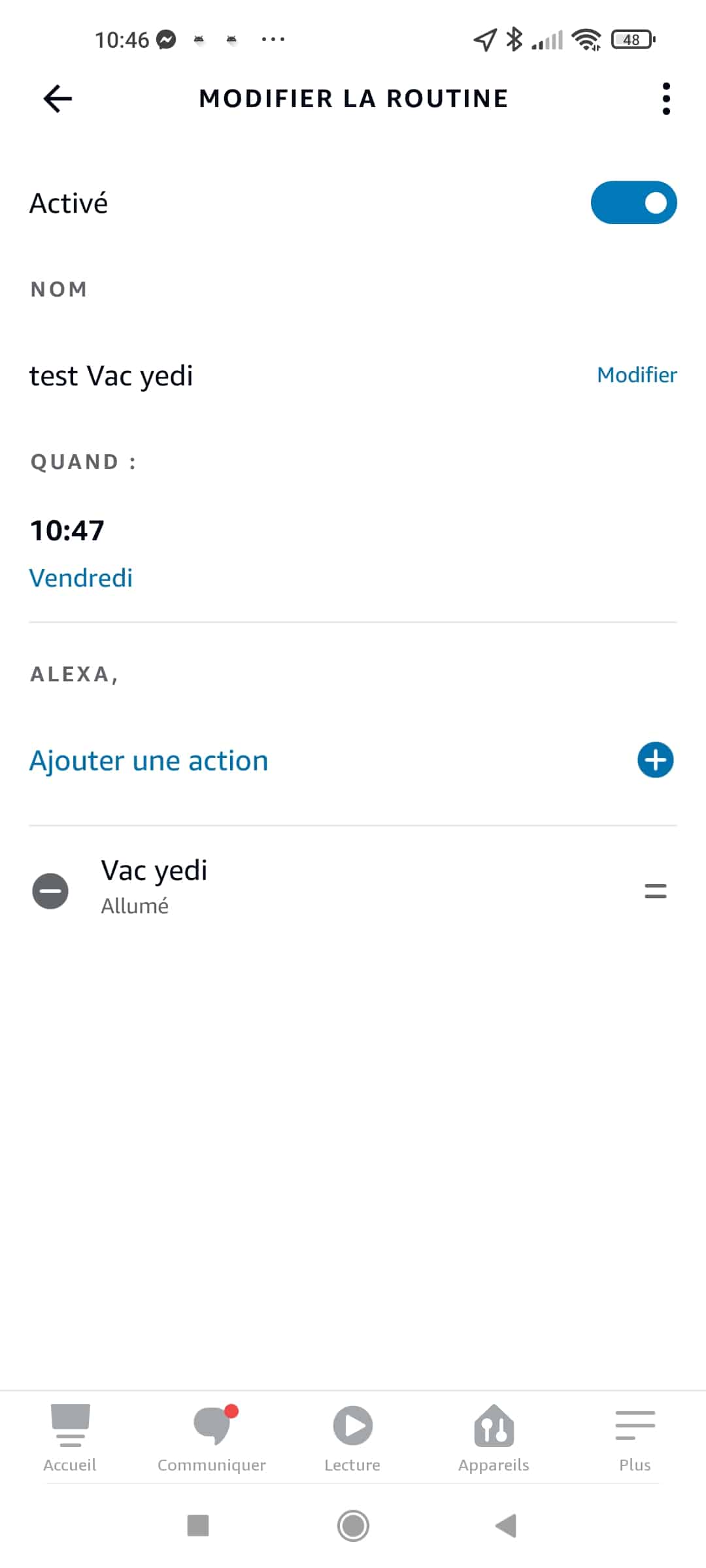Image resolution: width=706 pixels, height=1568 pixels.
Task: Turn off the Activé switch
Action: click(633, 203)
